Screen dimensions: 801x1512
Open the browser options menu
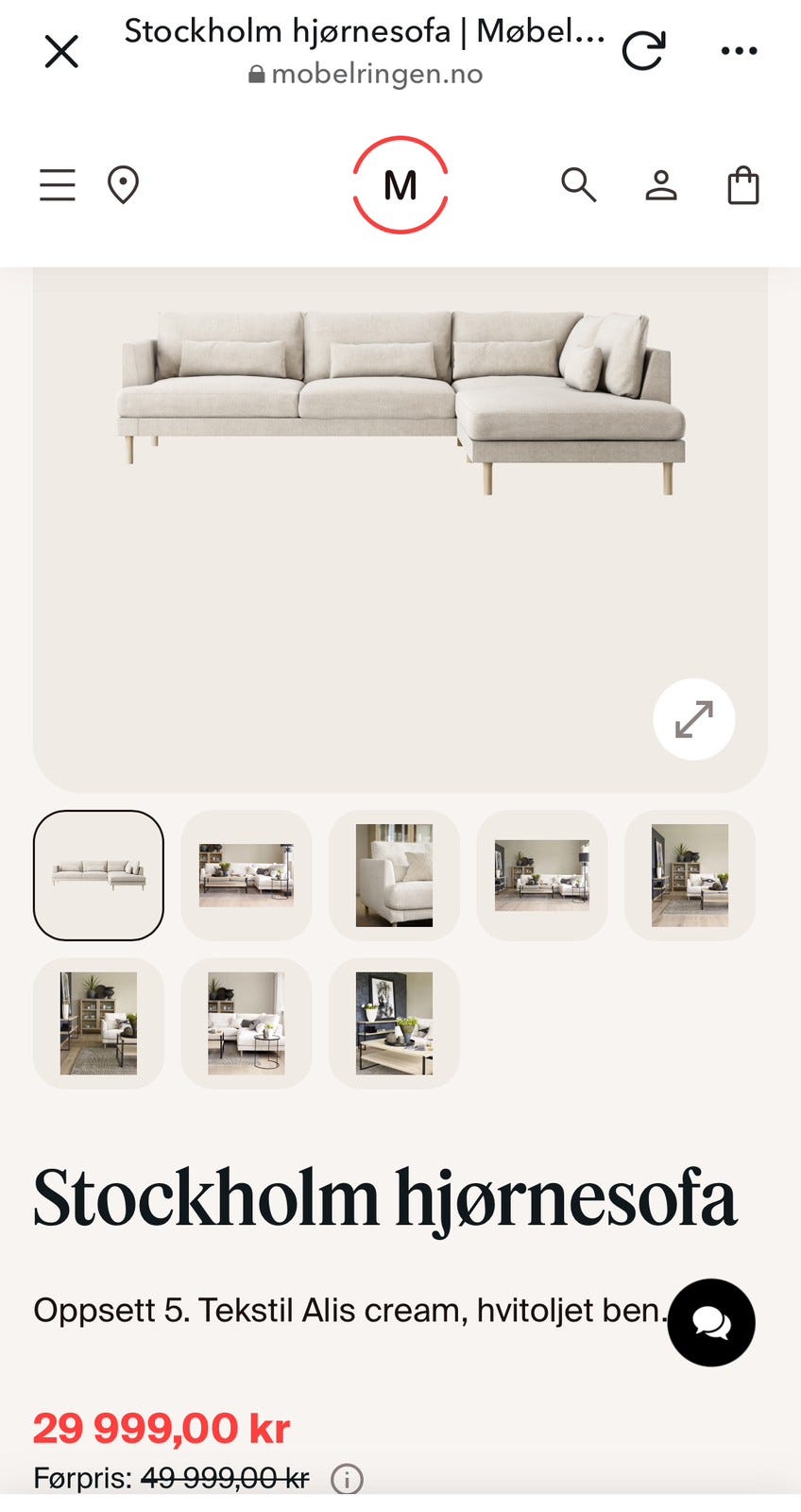pyautogui.click(x=739, y=51)
